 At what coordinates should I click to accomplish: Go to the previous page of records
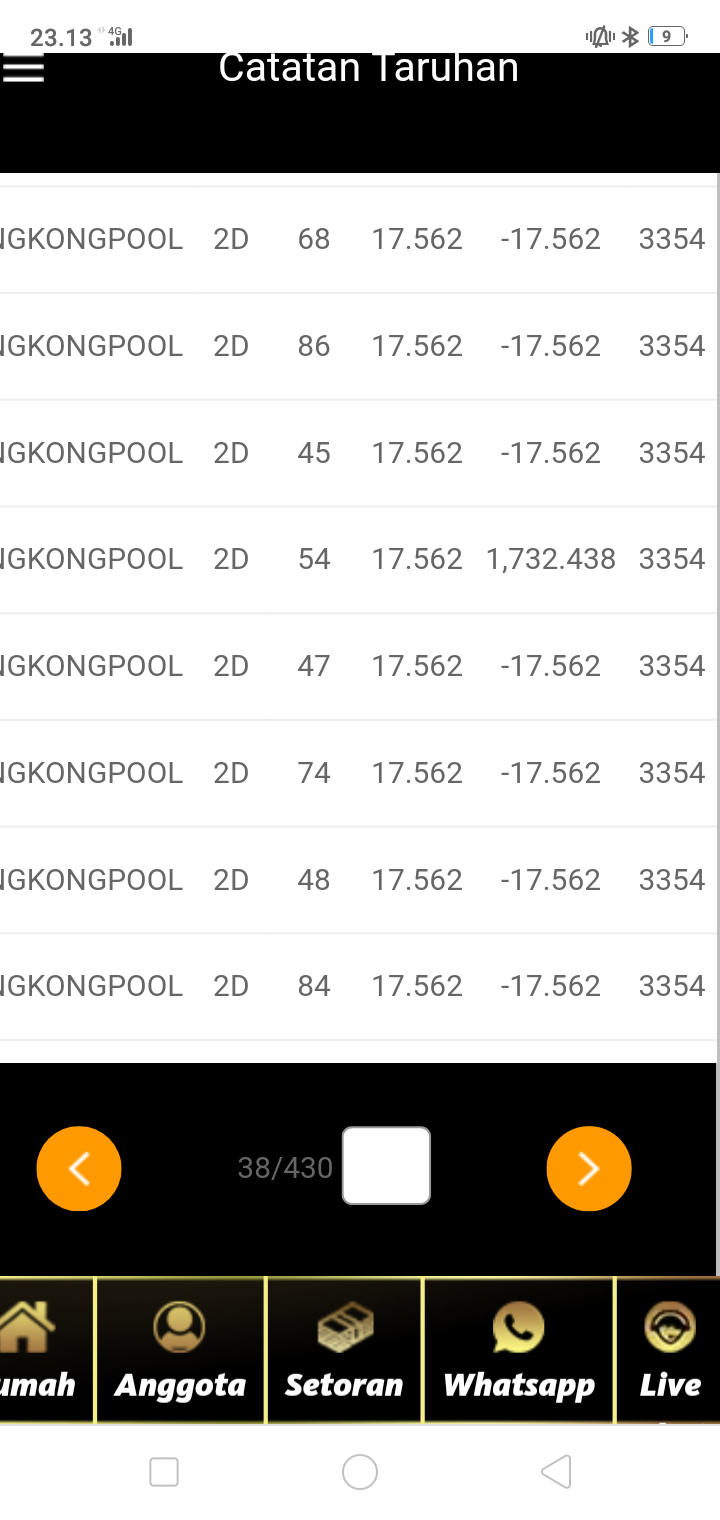(79, 1168)
